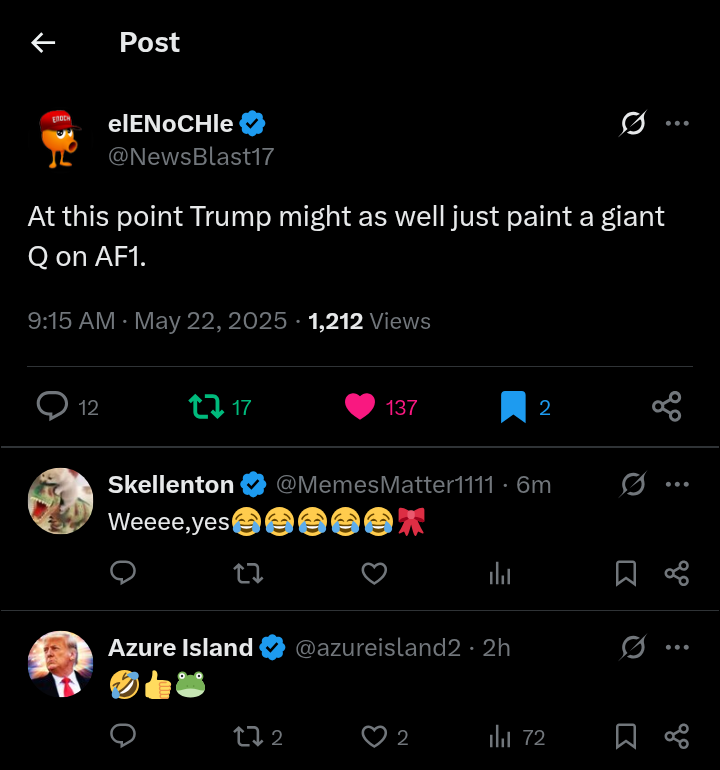
Task: Open more options on Skellenton's reply
Action: point(677,485)
